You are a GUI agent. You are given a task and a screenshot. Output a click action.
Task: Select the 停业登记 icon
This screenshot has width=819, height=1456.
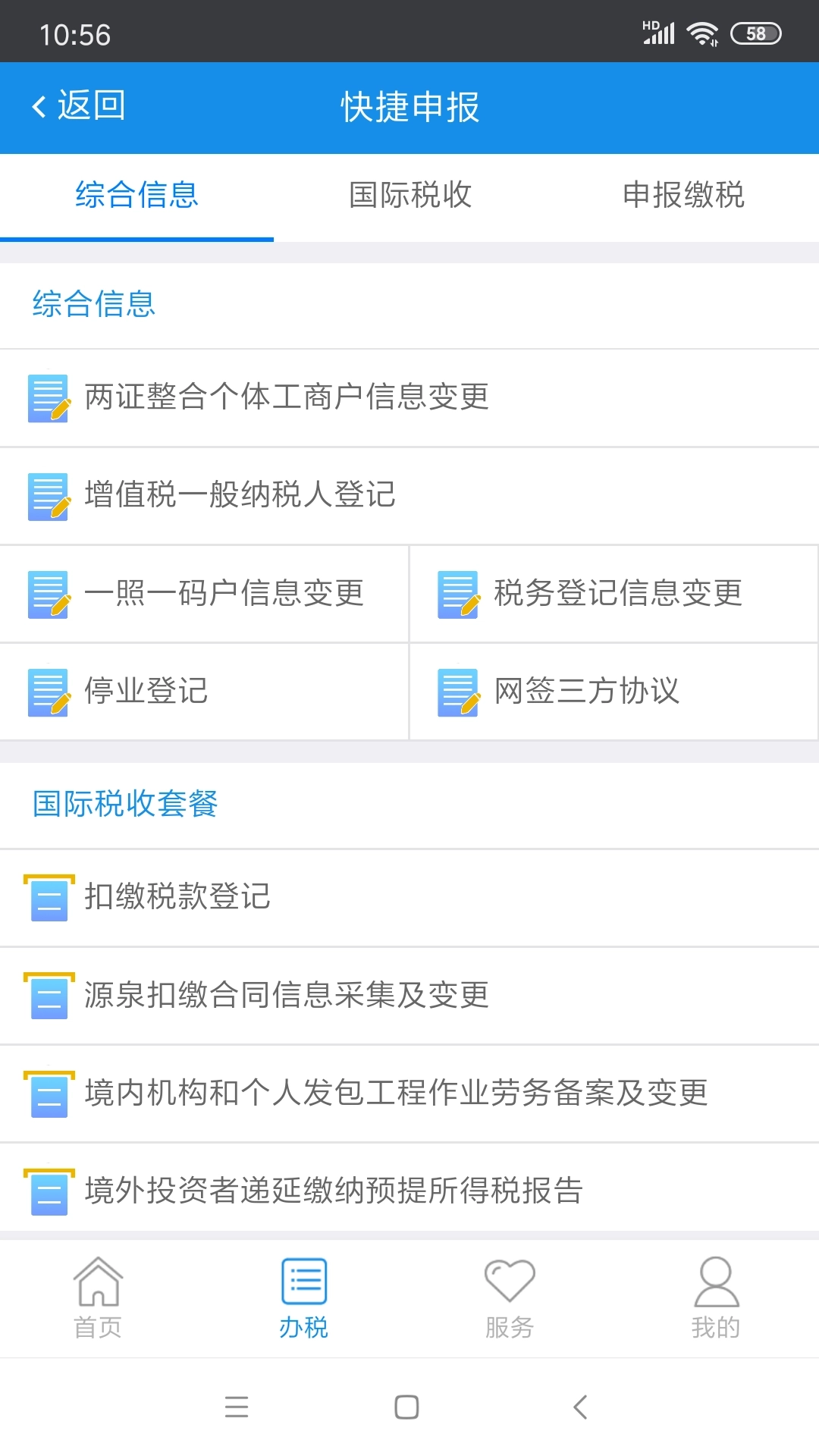(x=47, y=692)
